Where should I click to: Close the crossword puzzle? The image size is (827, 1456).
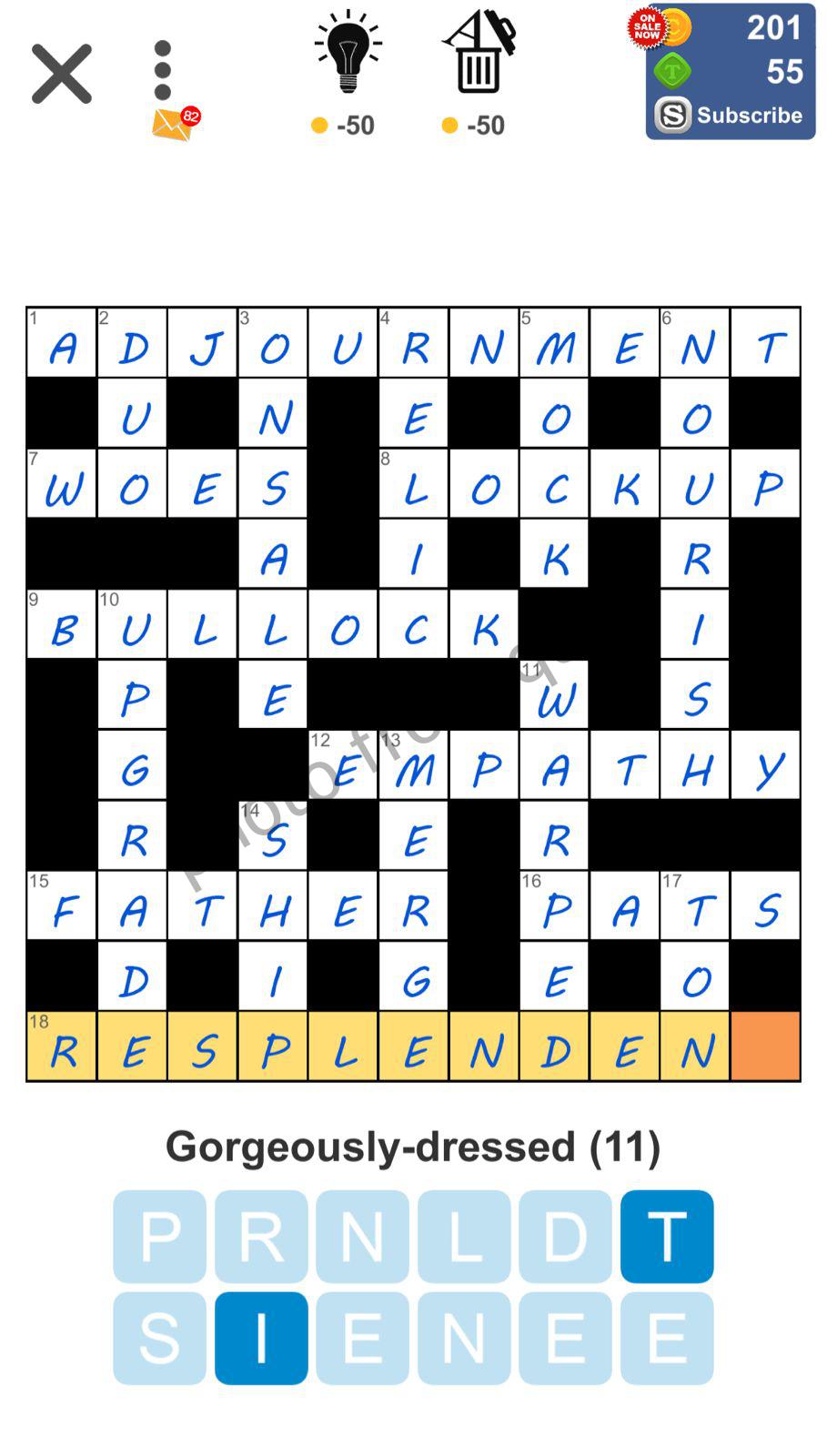click(62, 73)
